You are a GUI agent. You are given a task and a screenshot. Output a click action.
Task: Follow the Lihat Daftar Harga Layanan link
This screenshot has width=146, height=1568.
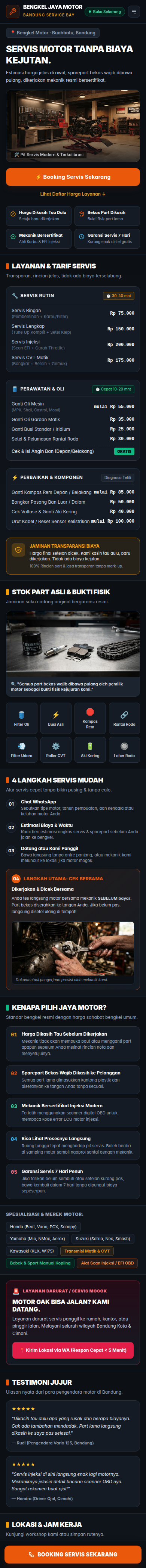point(73,194)
